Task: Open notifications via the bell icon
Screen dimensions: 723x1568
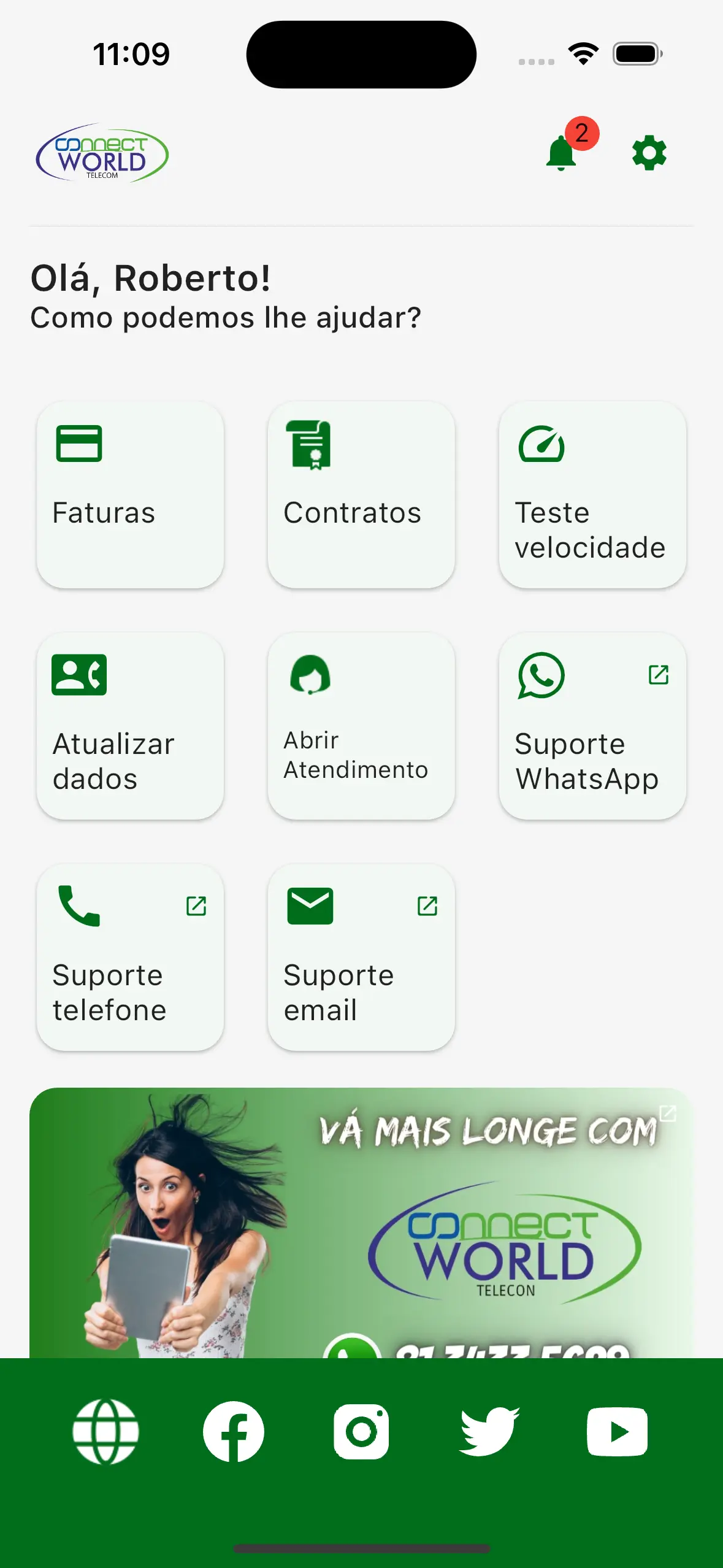Action: tap(561, 155)
